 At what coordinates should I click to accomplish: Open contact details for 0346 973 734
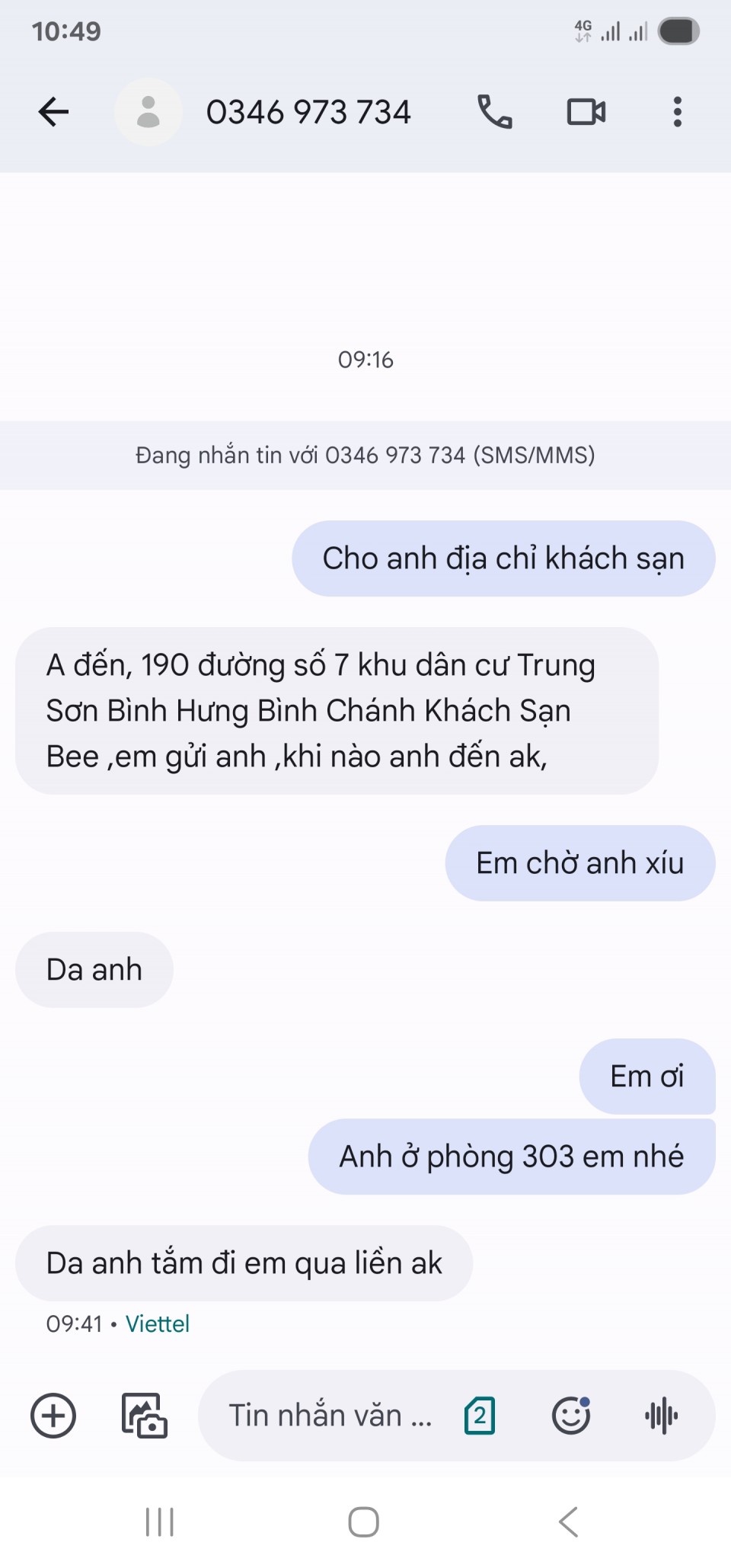(x=308, y=112)
